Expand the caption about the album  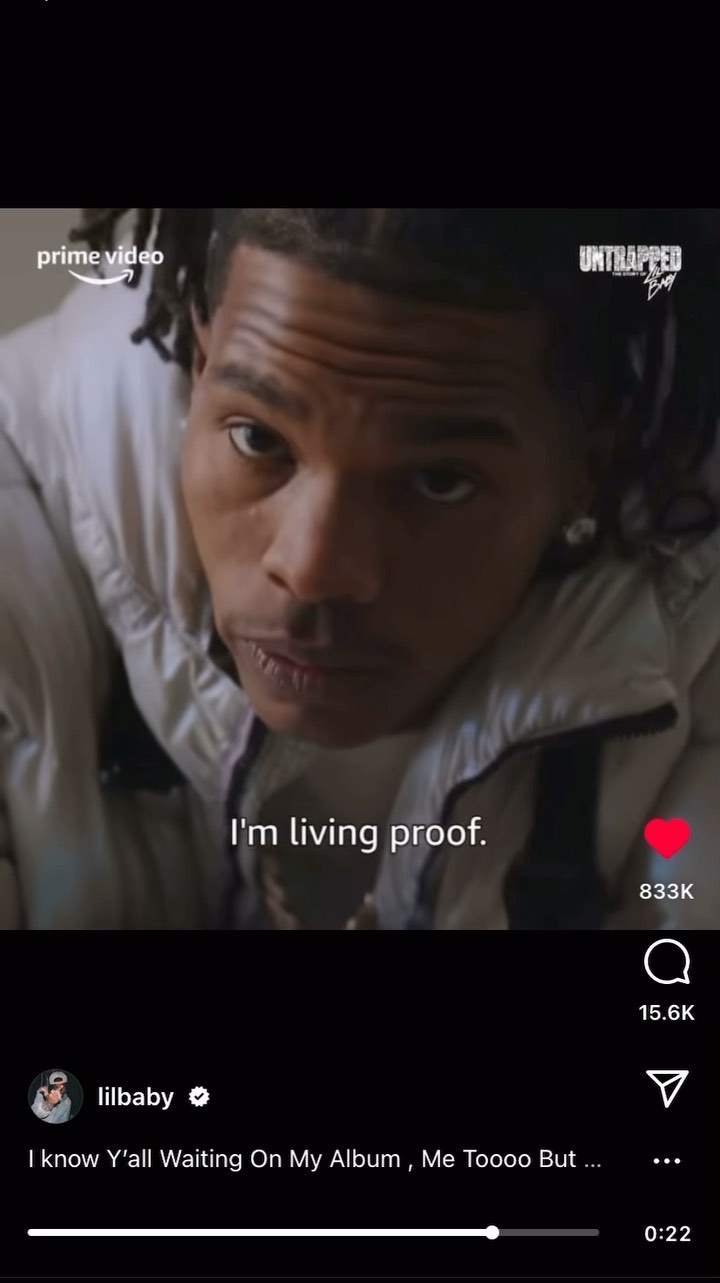[314, 1159]
